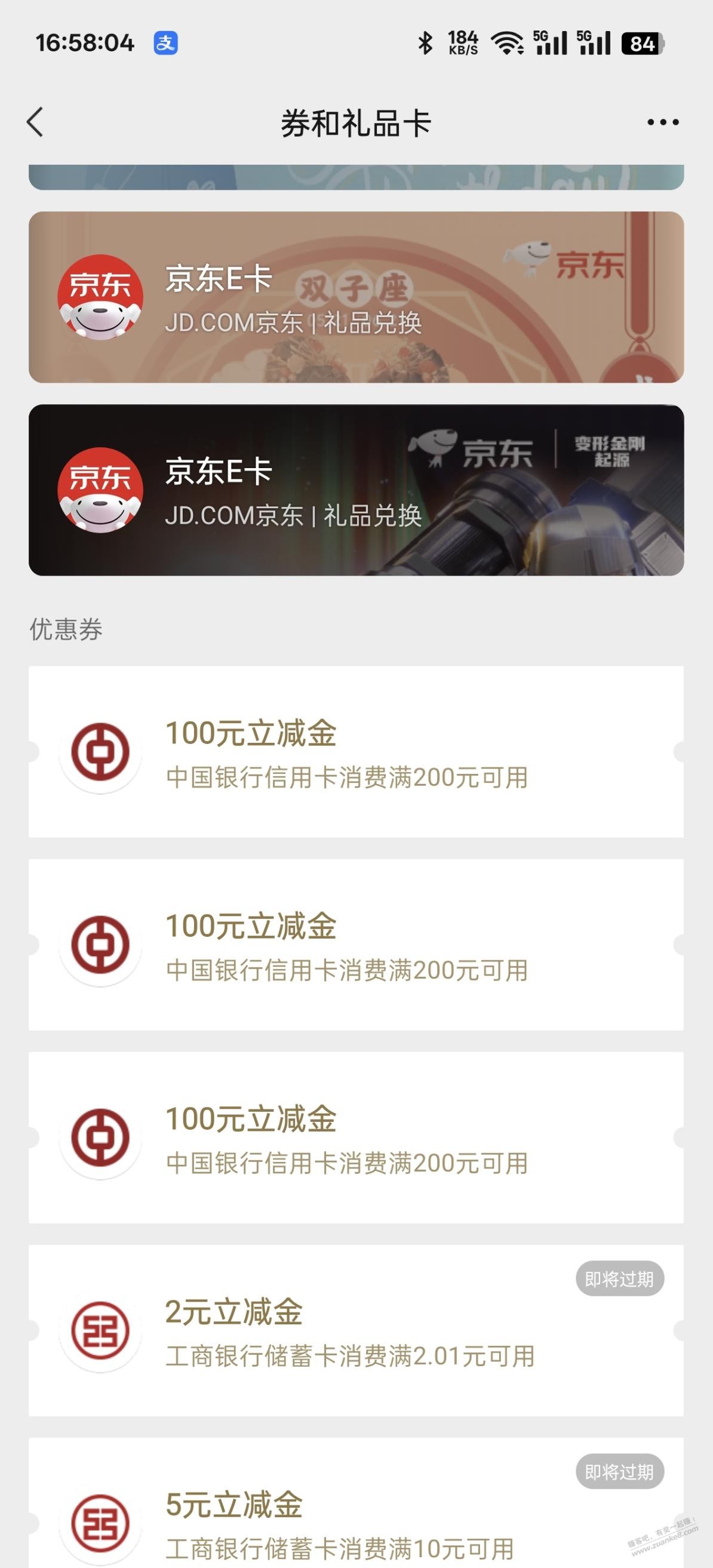
Task: Open the three-dot overflow menu
Action: (662, 122)
